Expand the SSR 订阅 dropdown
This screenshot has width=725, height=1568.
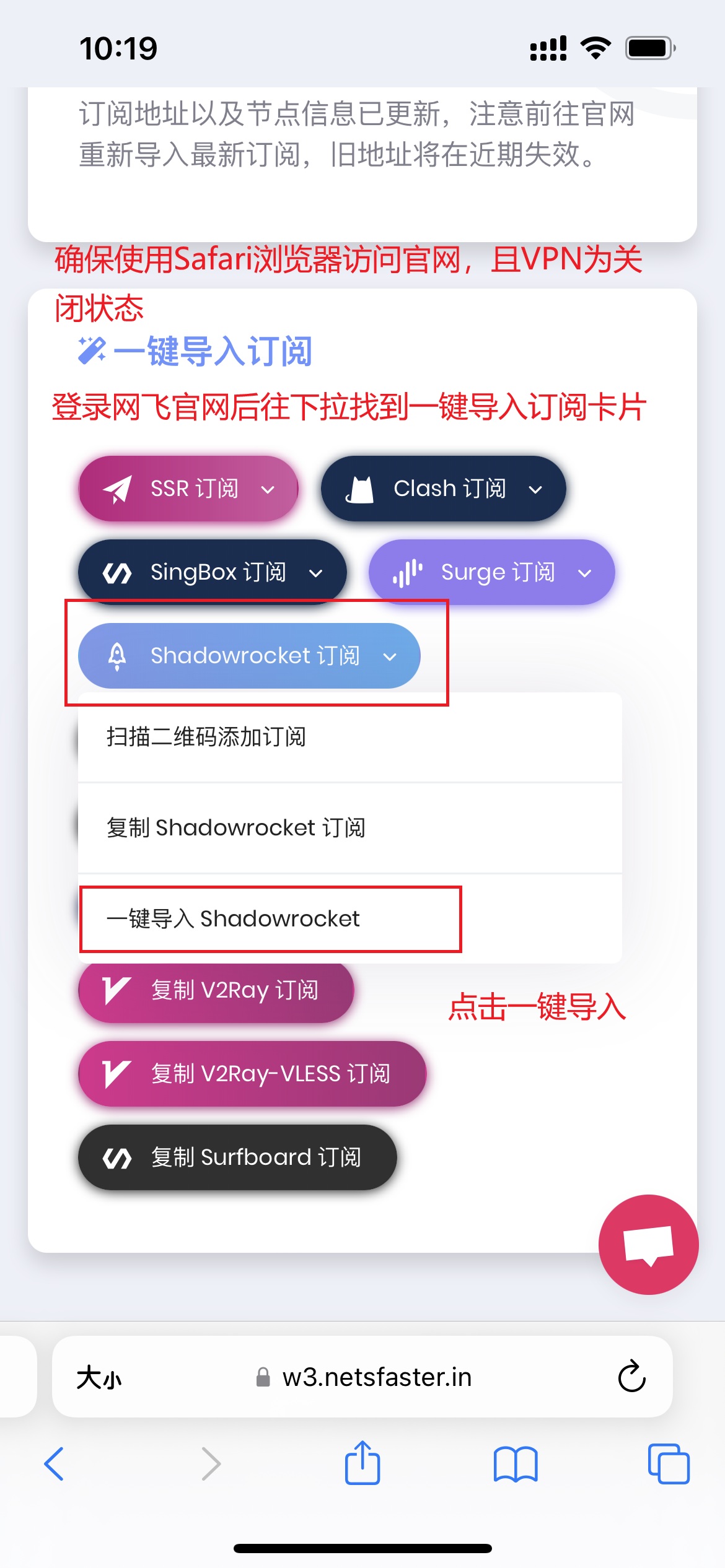tap(188, 489)
